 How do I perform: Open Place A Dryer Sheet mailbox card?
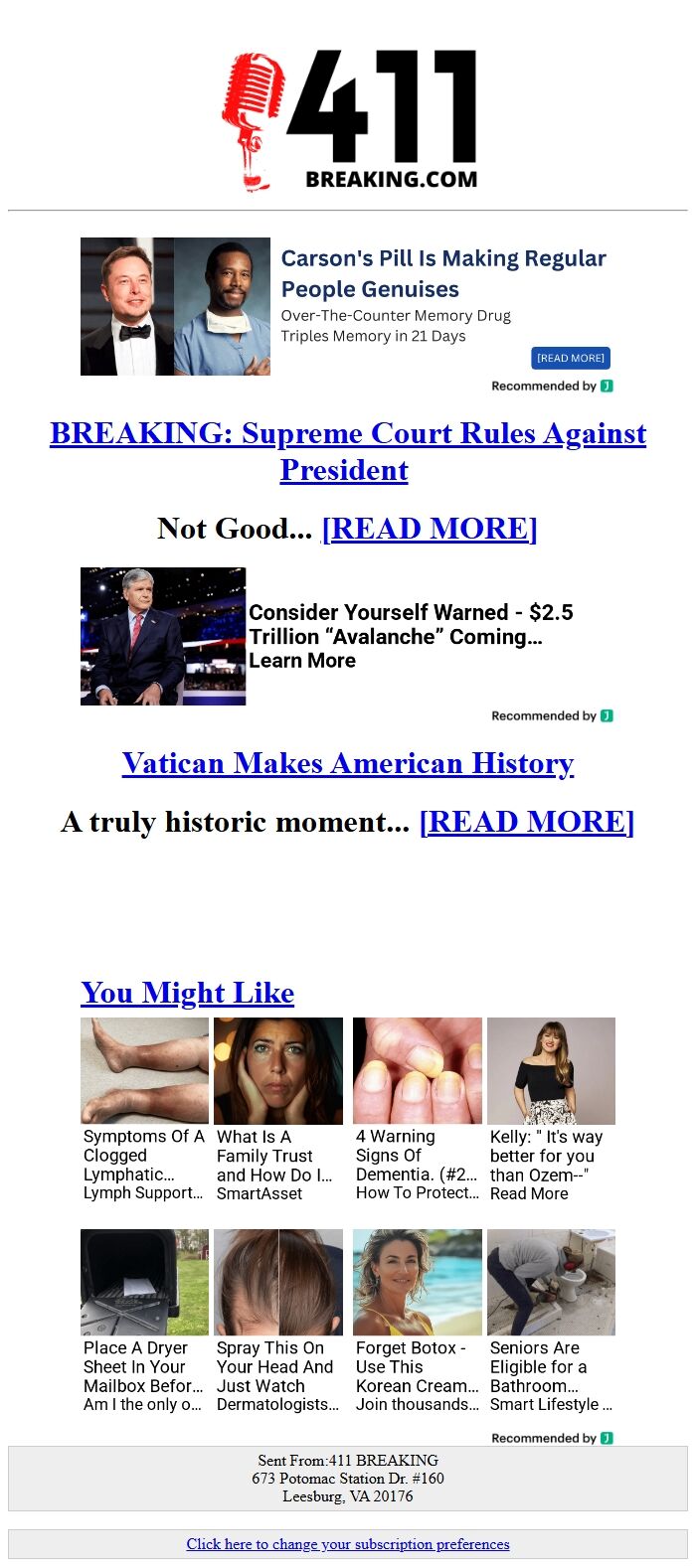click(144, 1321)
